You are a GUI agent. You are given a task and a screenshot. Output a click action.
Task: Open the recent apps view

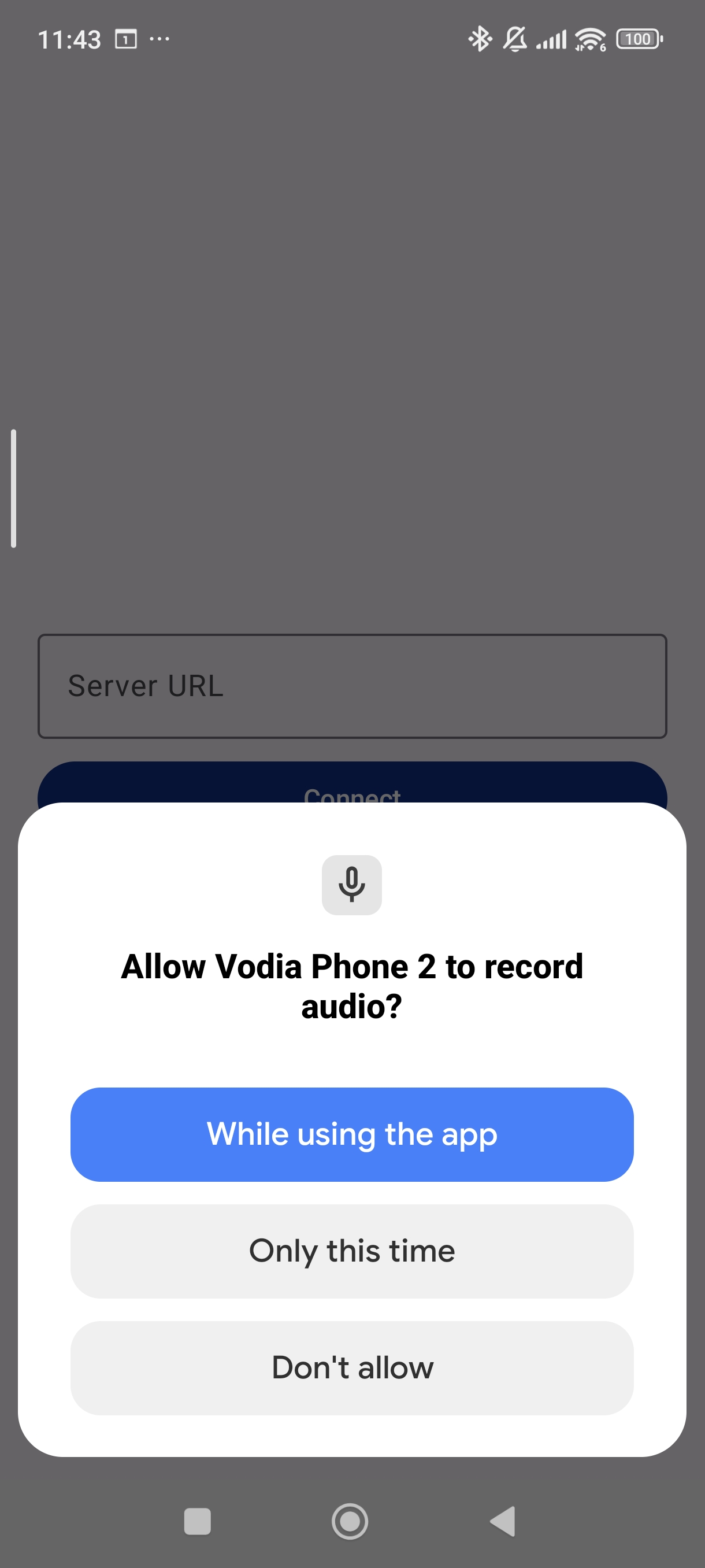(x=197, y=1521)
